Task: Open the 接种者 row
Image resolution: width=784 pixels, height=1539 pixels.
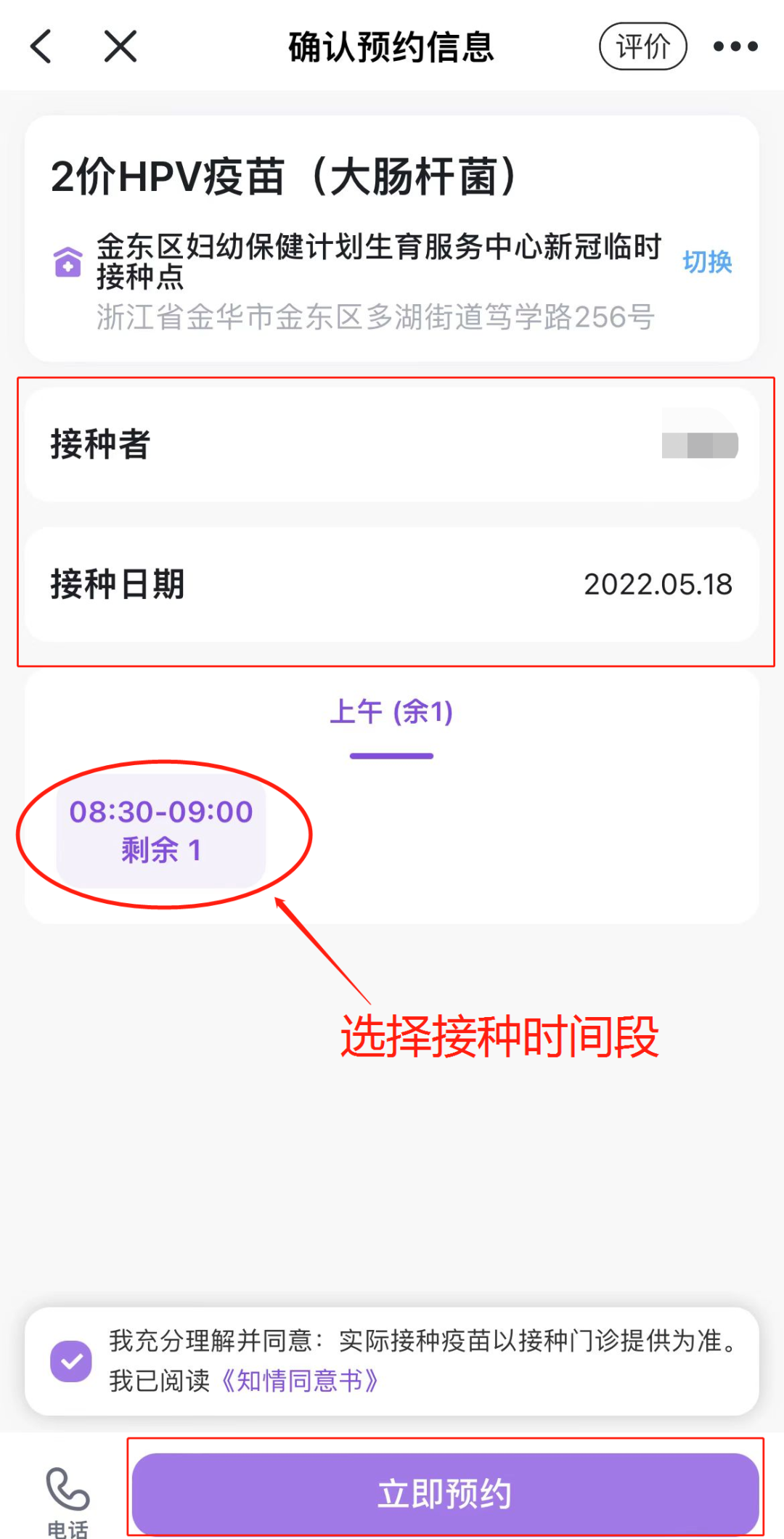Action: click(x=392, y=444)
